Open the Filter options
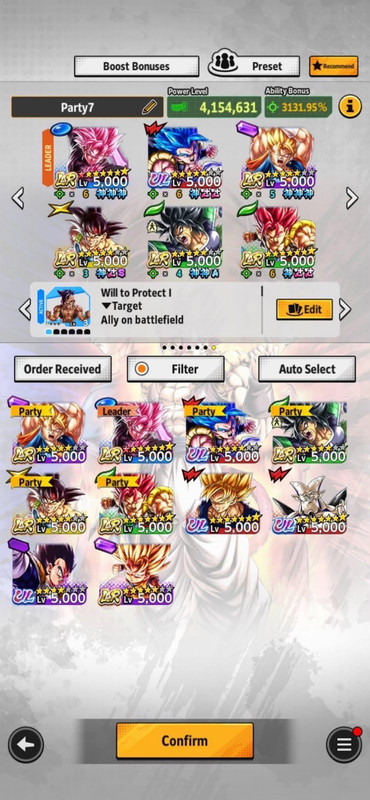 pos(176,369)
